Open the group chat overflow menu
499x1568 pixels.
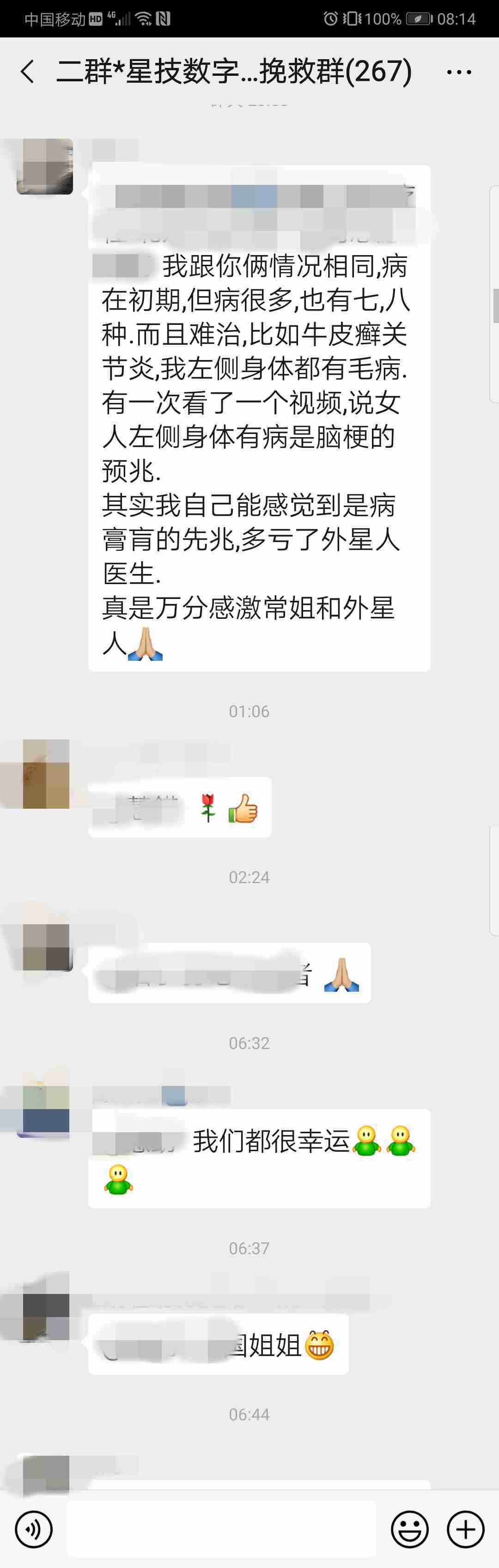point(458,72)
